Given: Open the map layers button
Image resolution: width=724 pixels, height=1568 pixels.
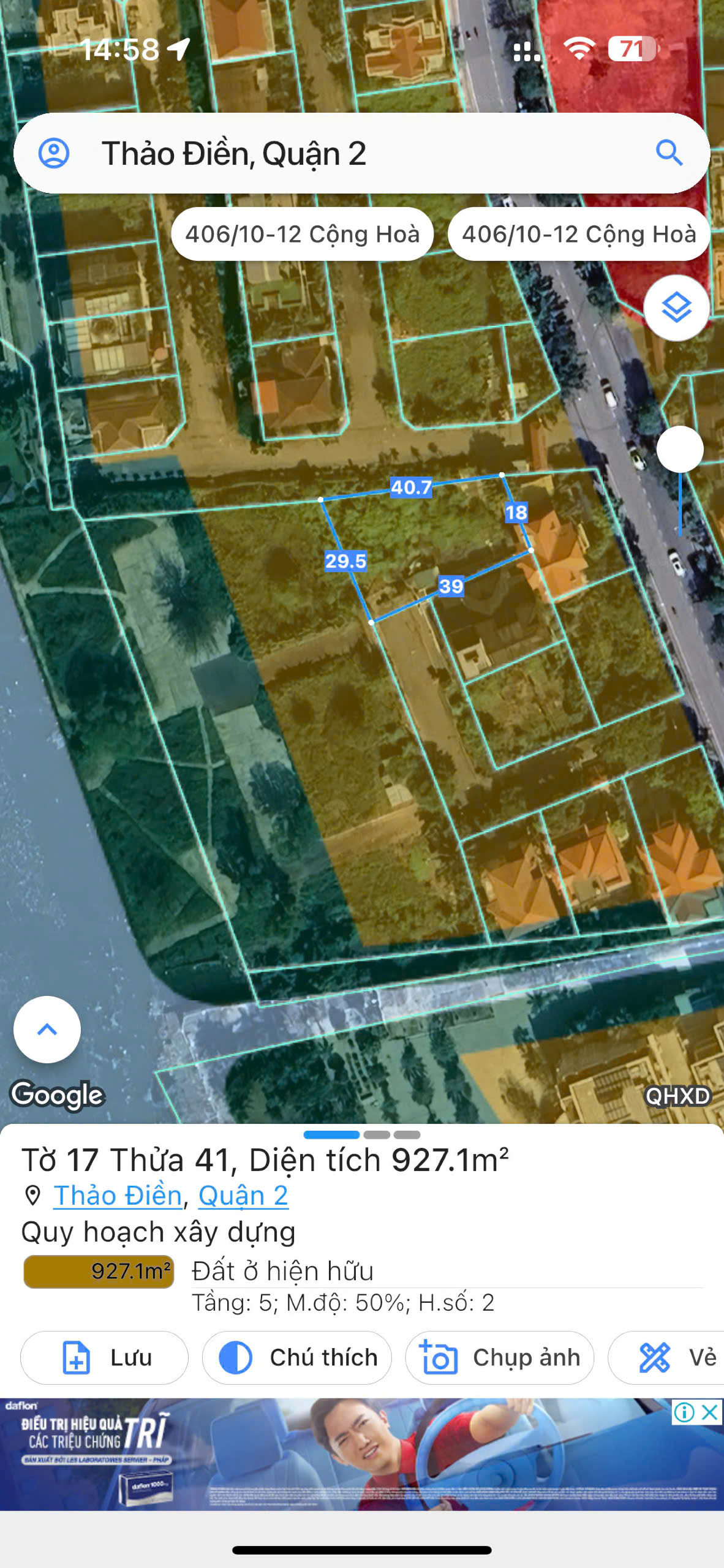Looking at the screenshot, I should (x=676, y=308).
